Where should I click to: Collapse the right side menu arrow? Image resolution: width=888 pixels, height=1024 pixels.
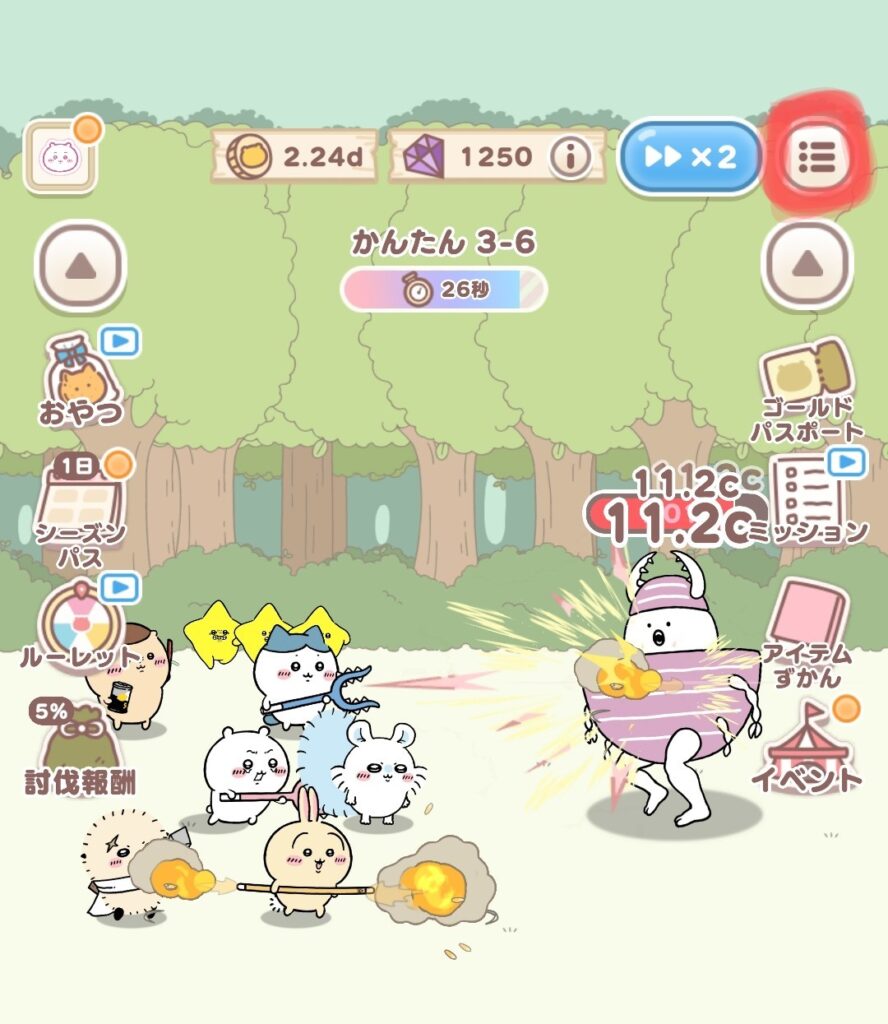point(807,265)
